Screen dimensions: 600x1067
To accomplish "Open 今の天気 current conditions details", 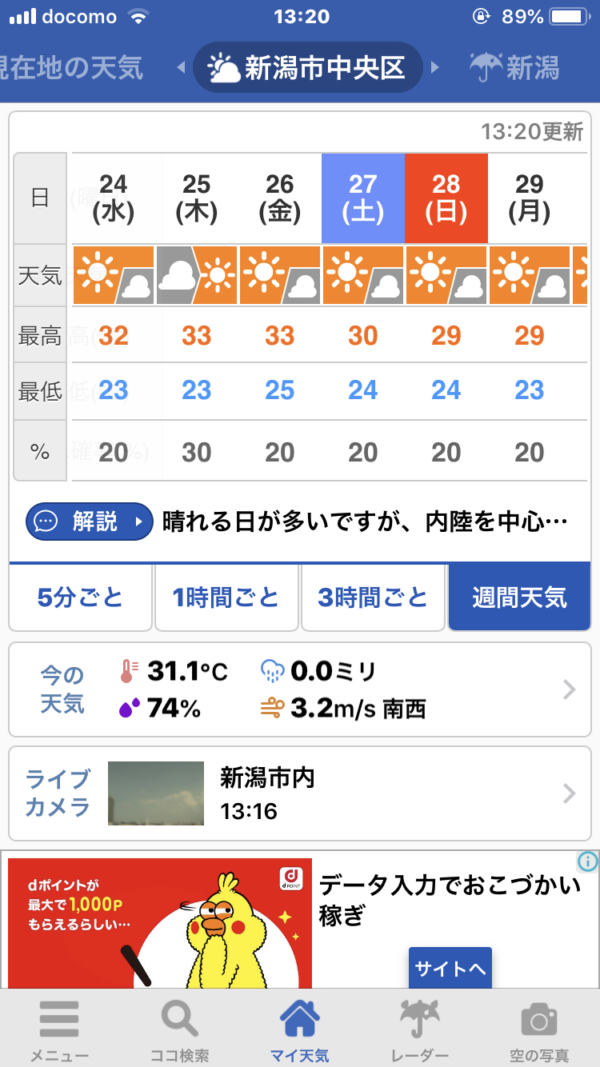I will [x=300, y=690].
